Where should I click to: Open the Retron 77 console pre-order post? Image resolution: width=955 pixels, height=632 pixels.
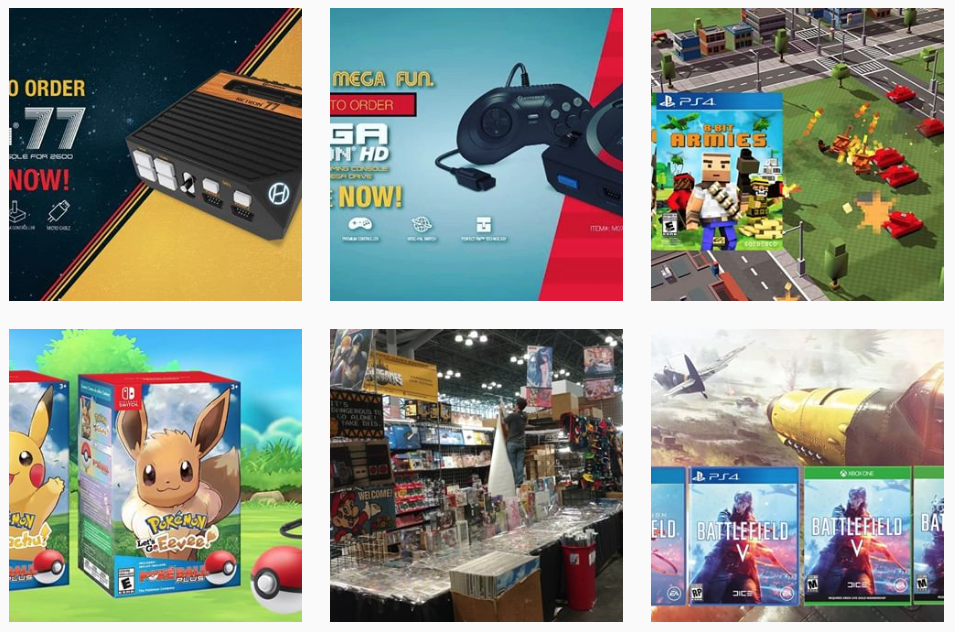coord(155,154)
